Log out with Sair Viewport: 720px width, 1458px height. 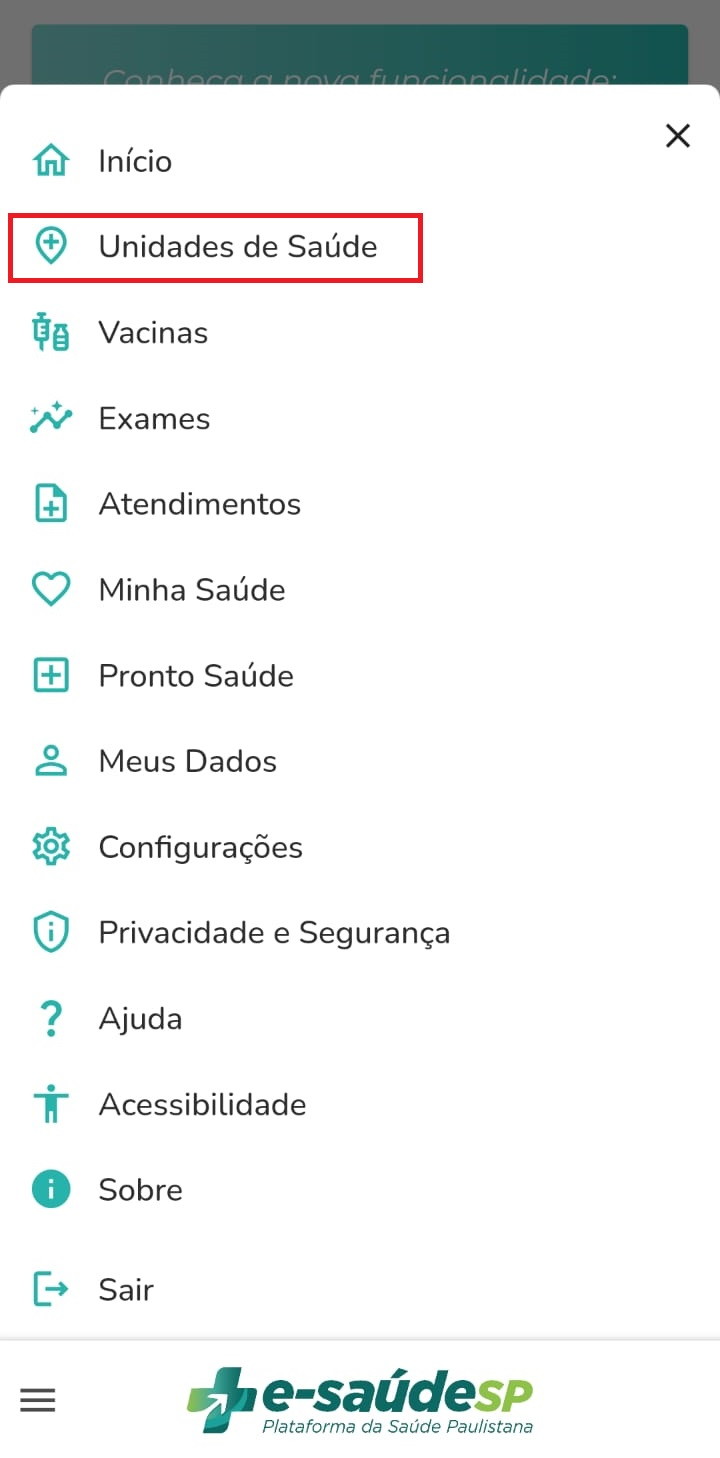click(x=126, y=1289)
